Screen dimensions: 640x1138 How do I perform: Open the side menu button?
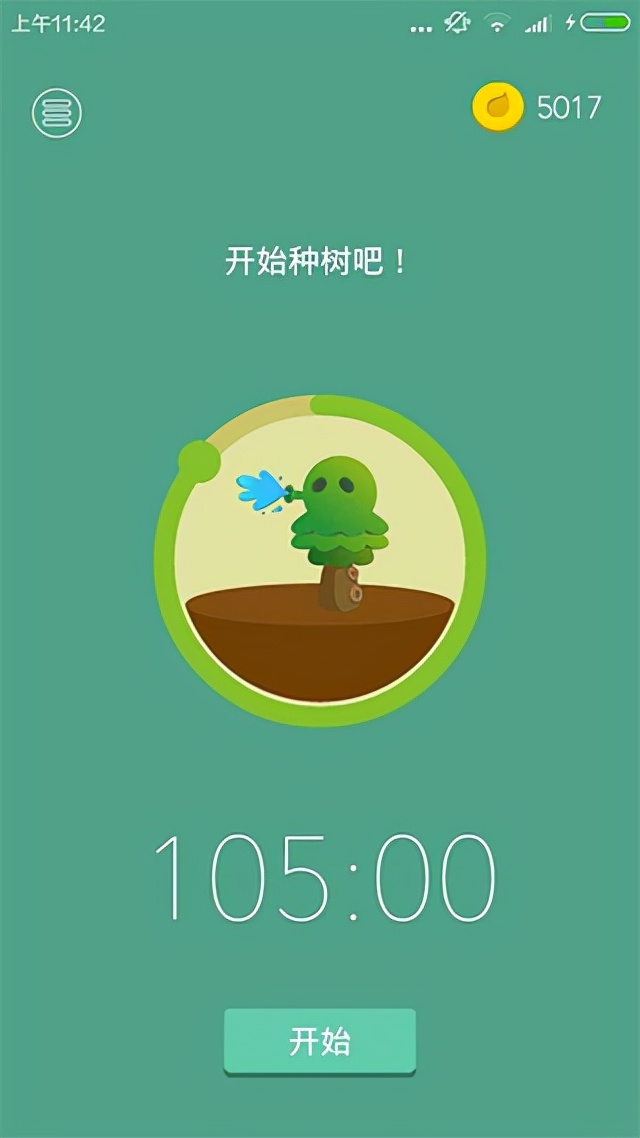(x=56, y=113)
